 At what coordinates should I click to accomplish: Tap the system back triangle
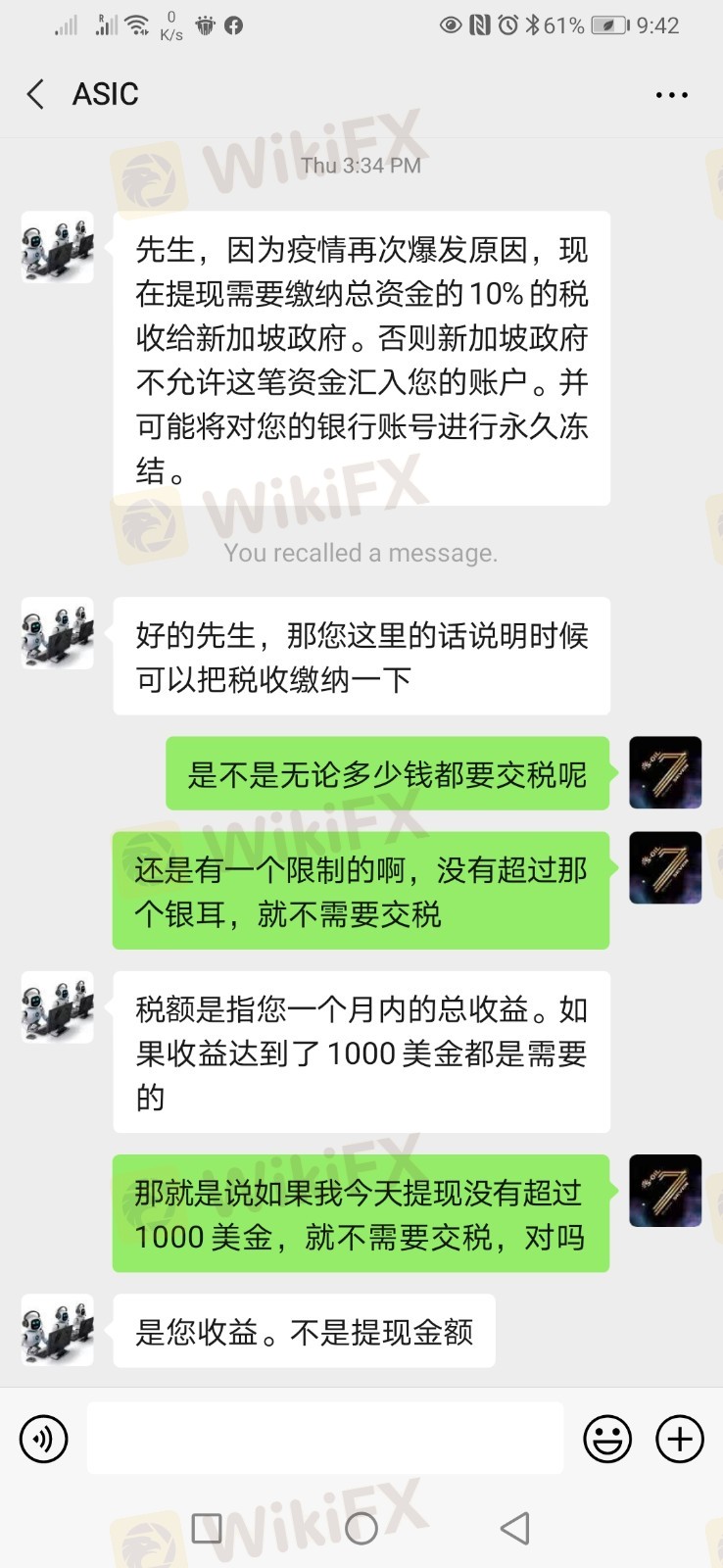click(514, 1528)
